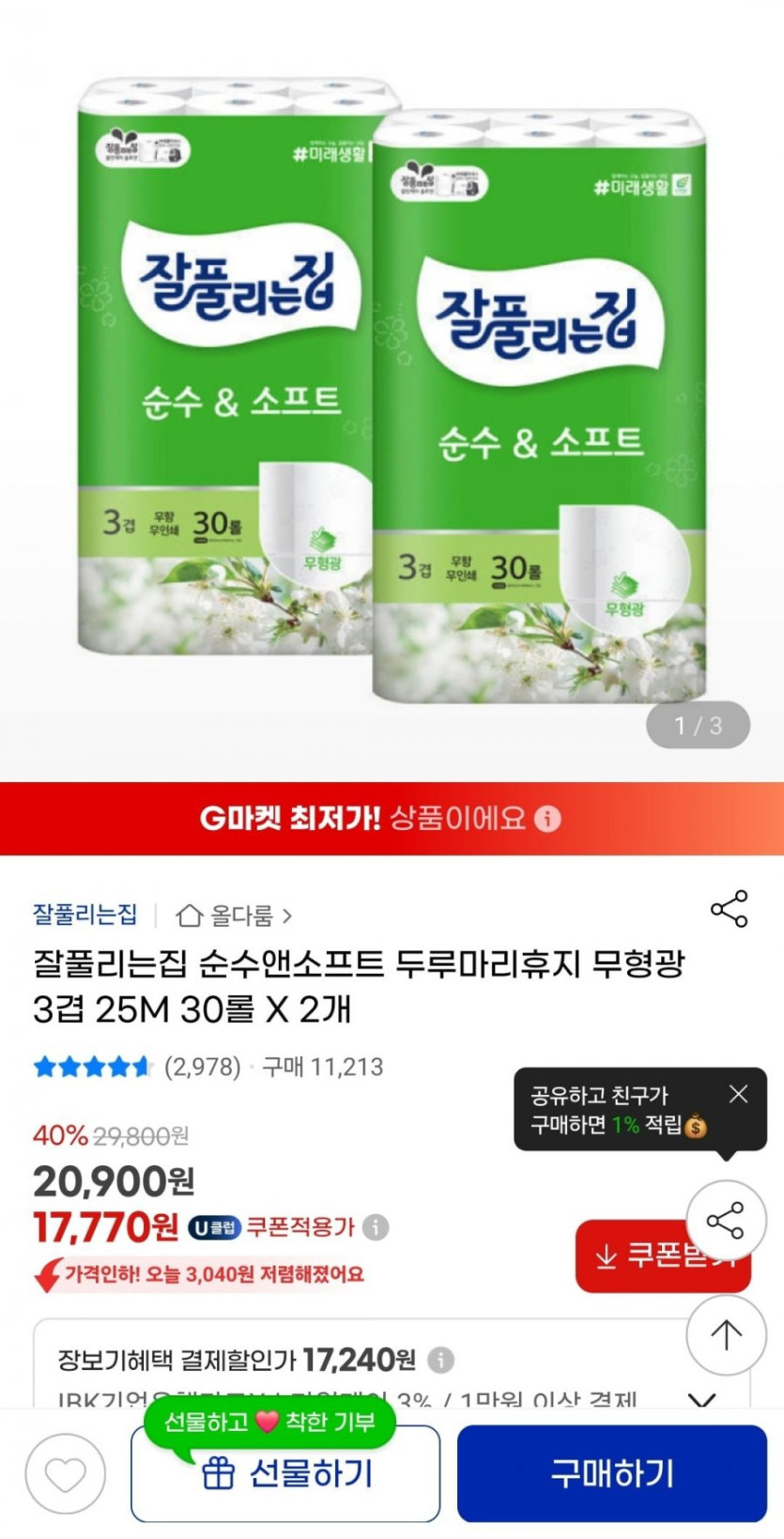Open 선물하기 to send as gift

[x=285, y=1473]
